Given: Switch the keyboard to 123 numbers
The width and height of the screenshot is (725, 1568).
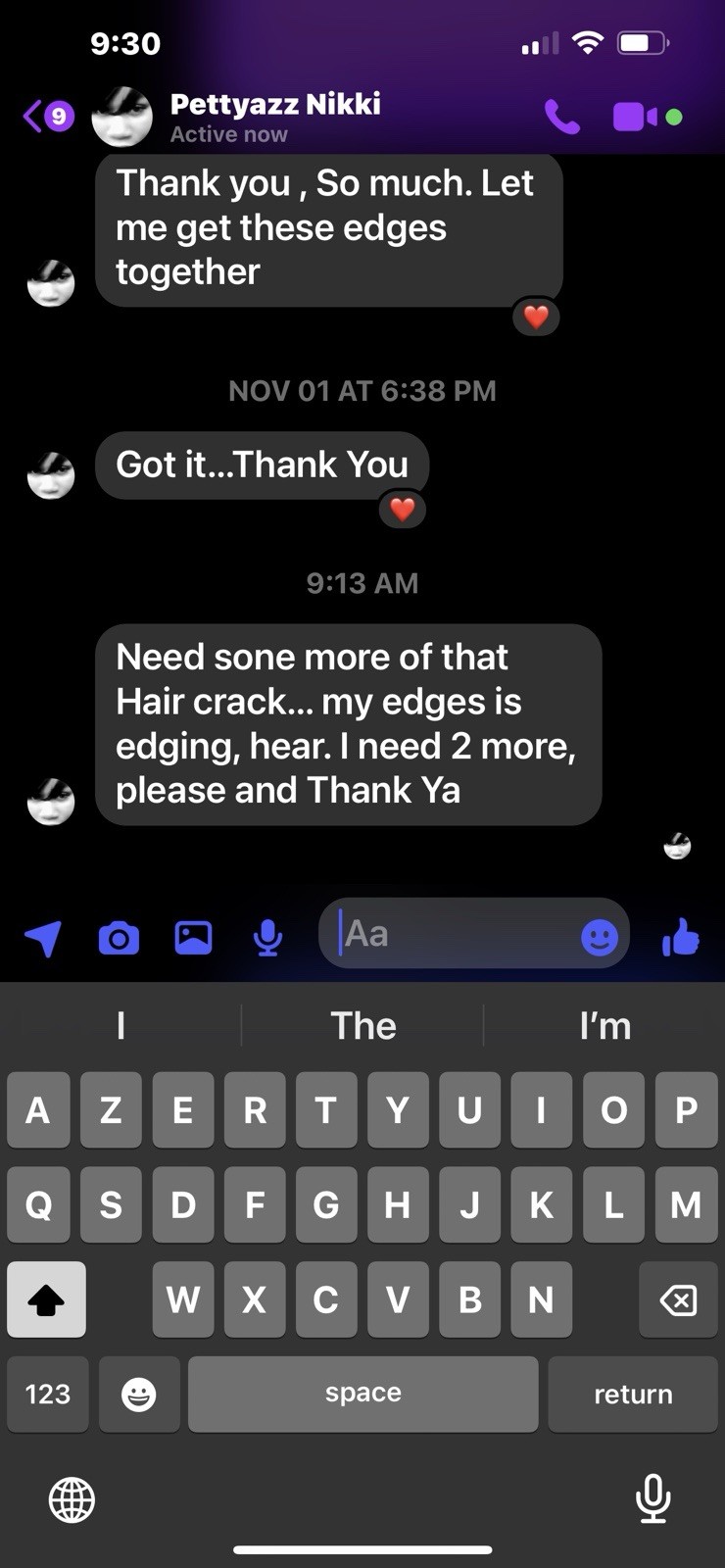Looking at the screenshot, I should (47, 1394).
